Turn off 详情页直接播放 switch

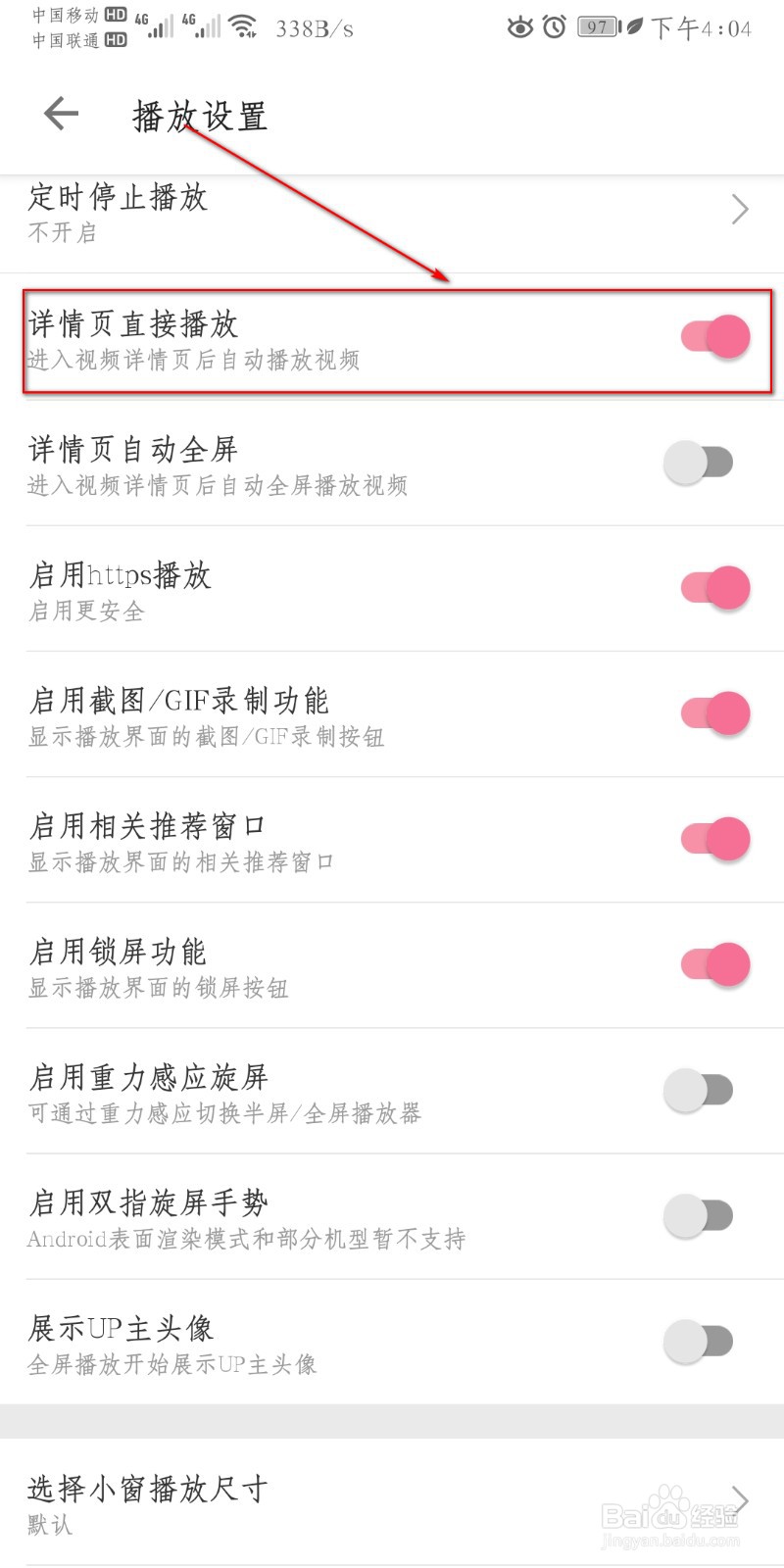point(715,337)
